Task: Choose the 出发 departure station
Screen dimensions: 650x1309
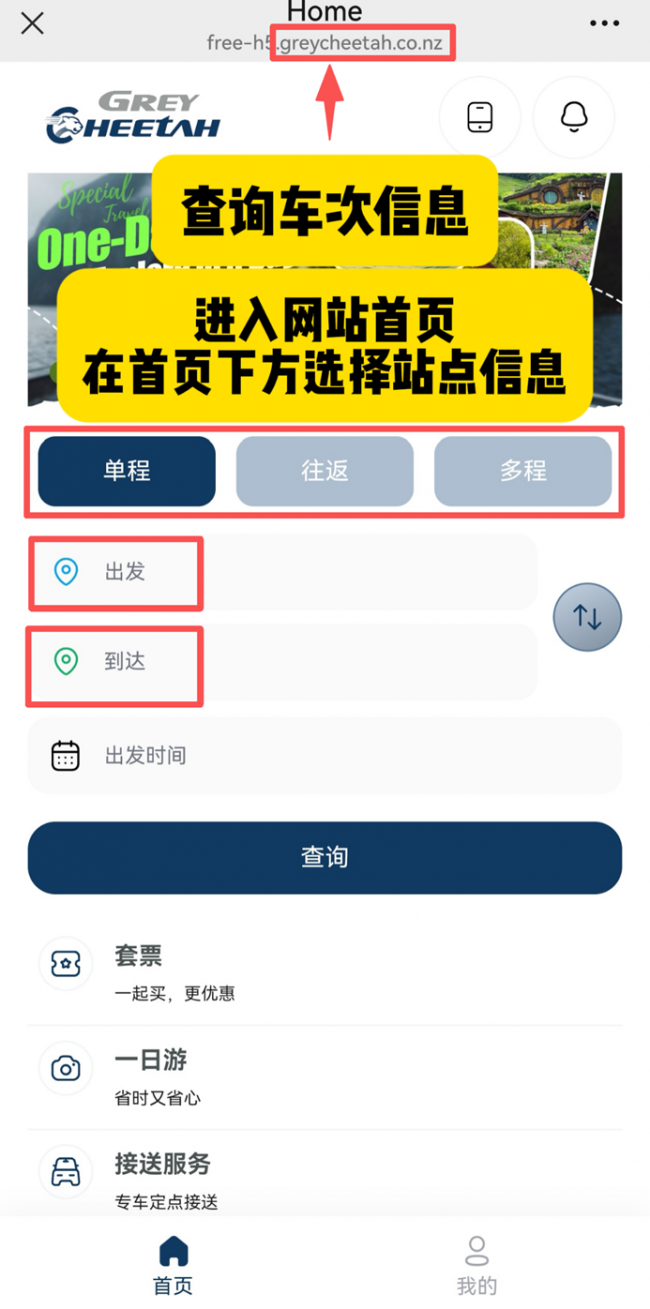Action: pyautogui.click(x=282, y=572)
